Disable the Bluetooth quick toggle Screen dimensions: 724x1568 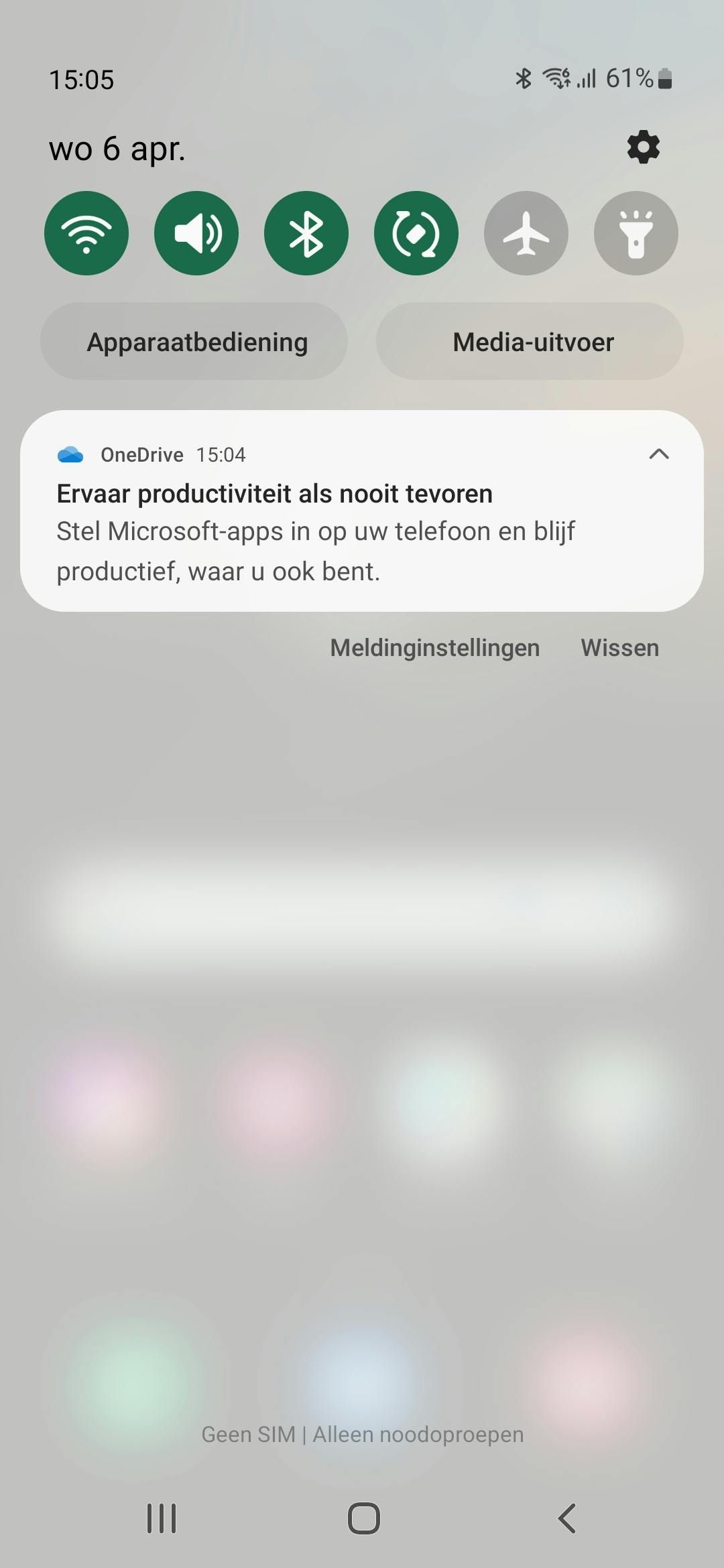point(306,233)
